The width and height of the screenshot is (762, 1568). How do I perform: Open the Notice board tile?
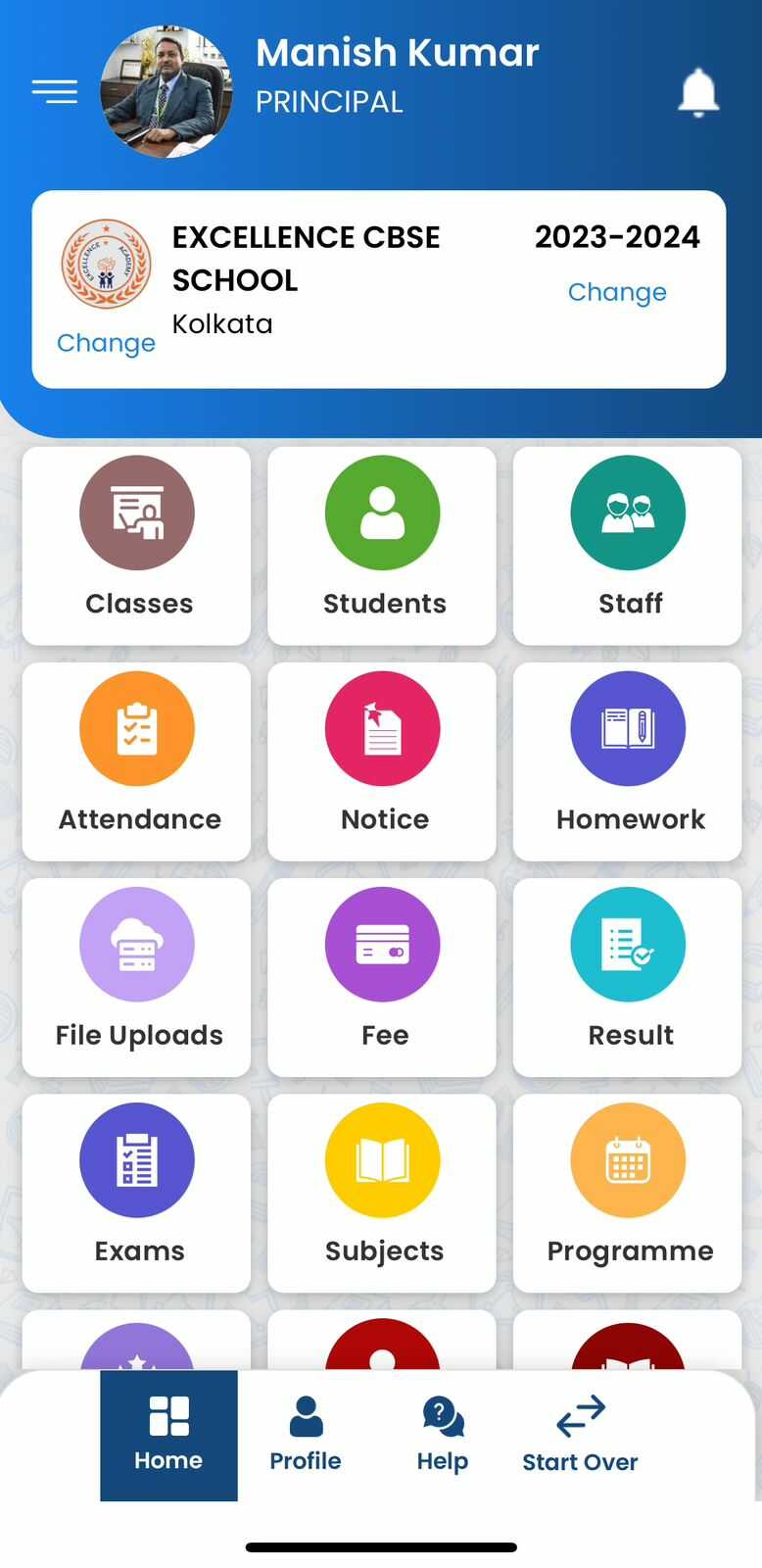[382, 760]
